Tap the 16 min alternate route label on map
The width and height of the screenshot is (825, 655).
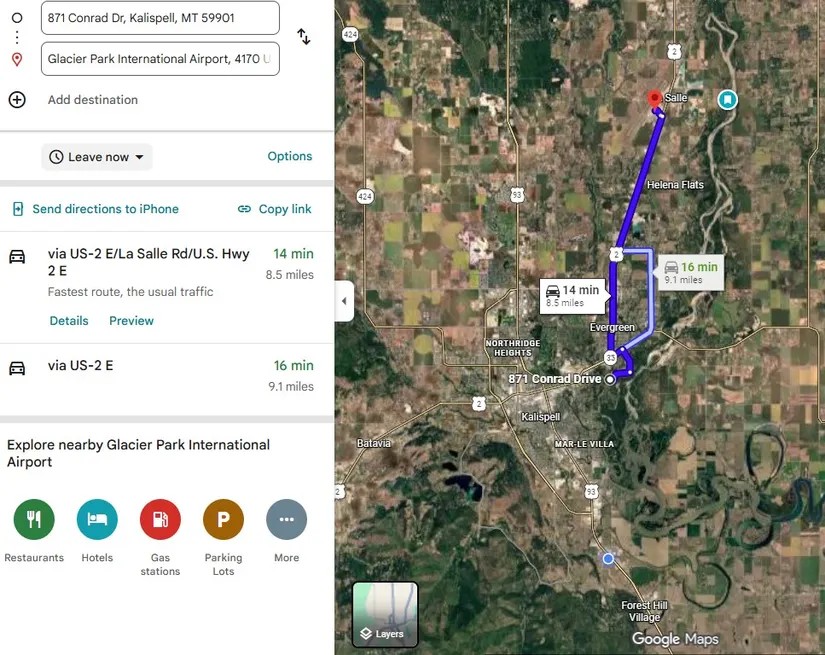[x=691, y=272]
